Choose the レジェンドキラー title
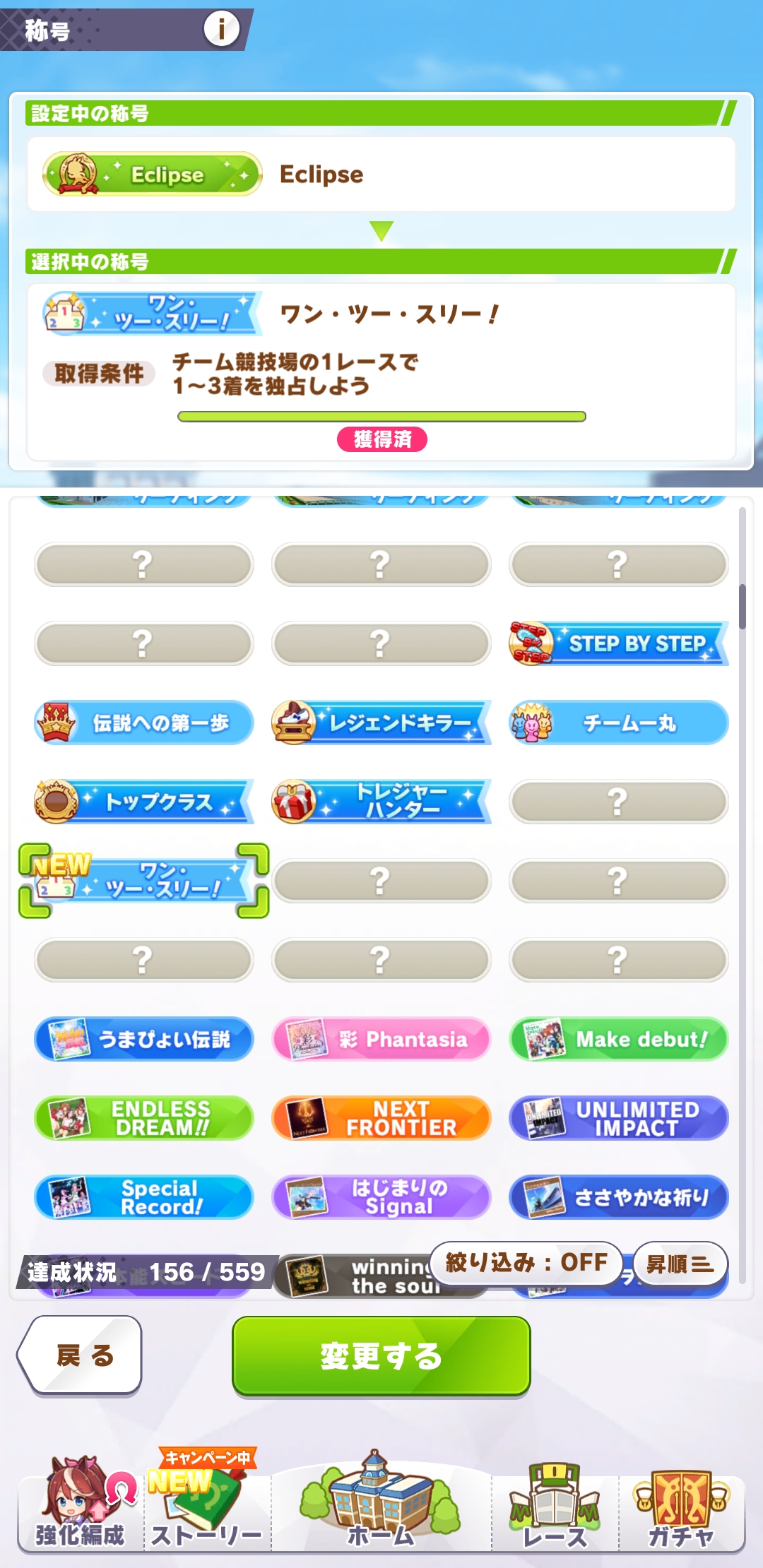 [x=381, y=723]
